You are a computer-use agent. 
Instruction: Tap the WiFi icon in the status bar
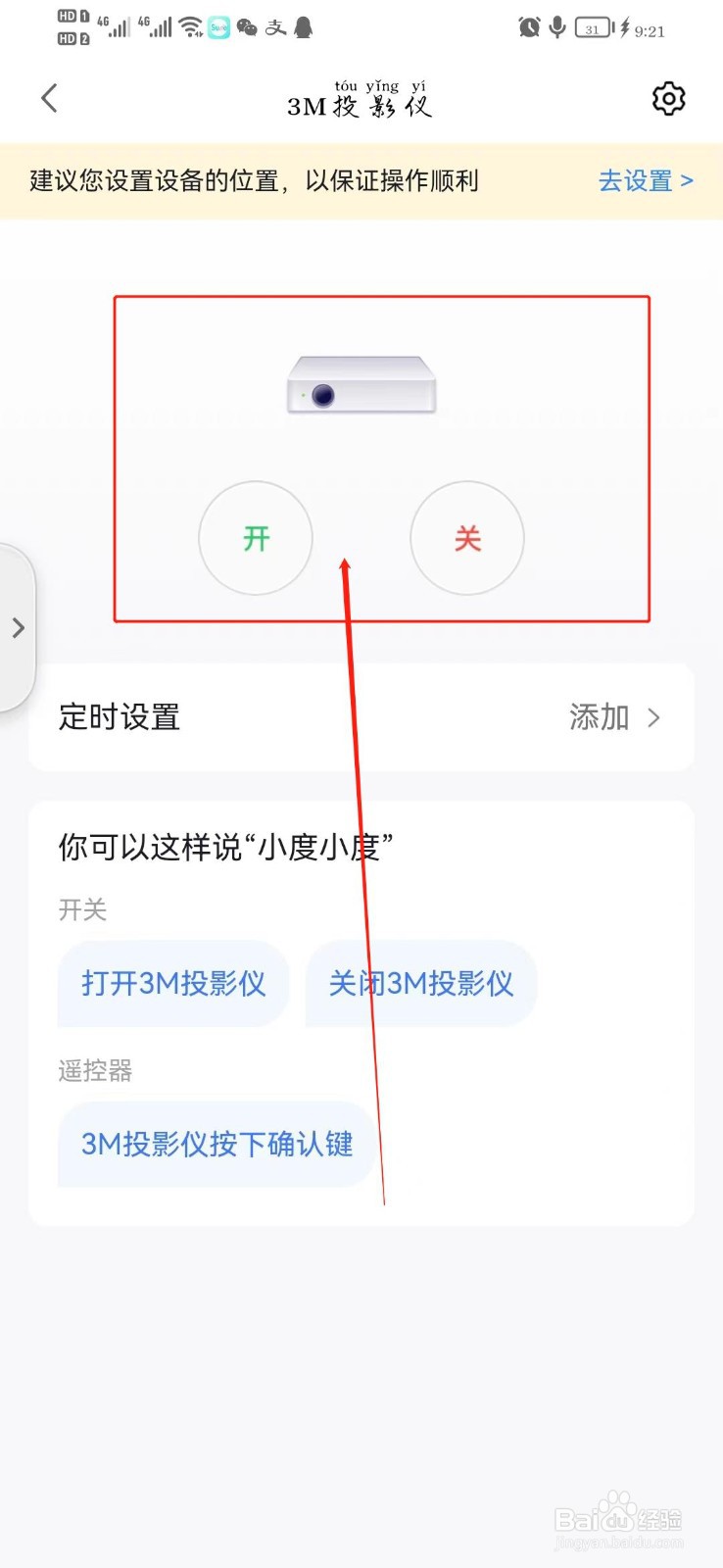[x=190, y=26]
